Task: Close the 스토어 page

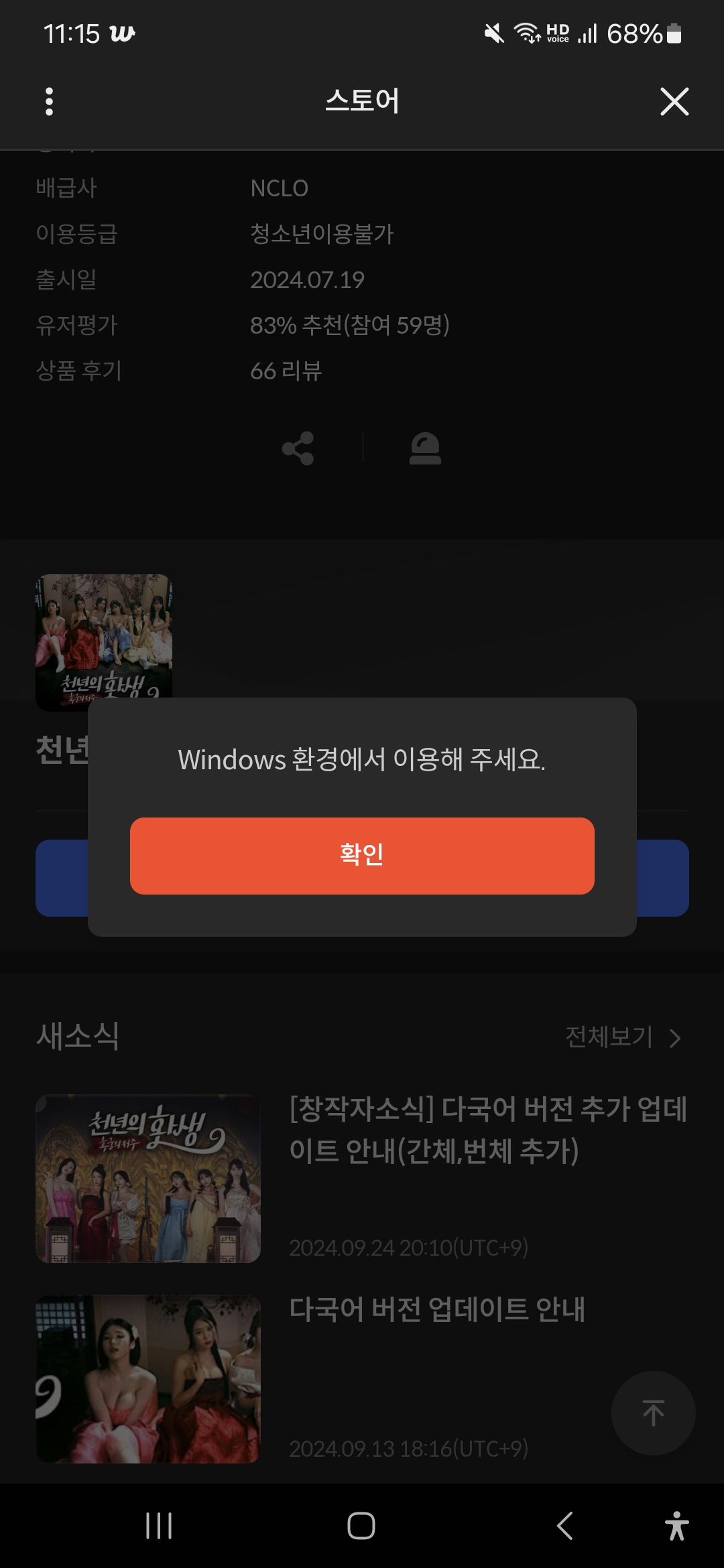Action: pyautogui.click(x=674, y=102)
